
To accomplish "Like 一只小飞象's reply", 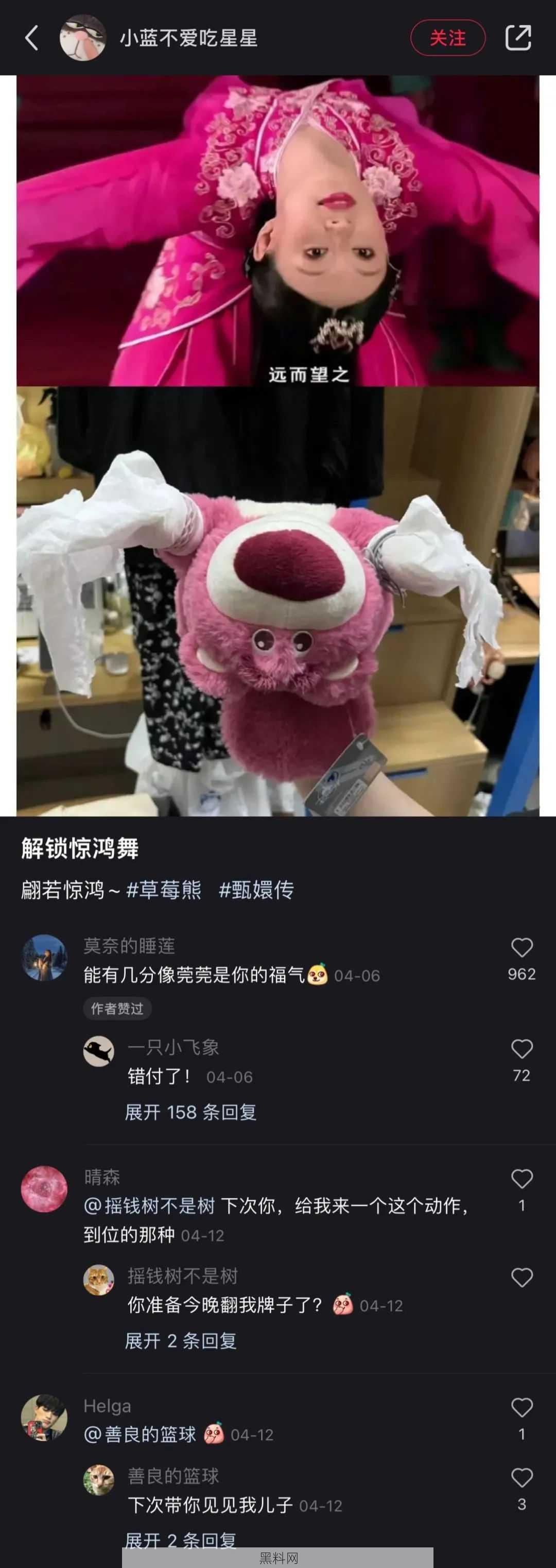I will click(522, 1049).
